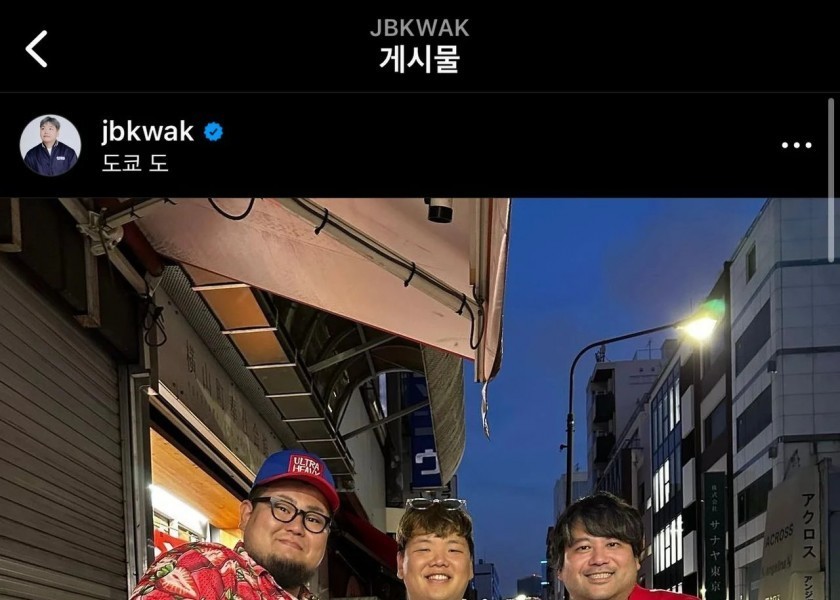This screenshot has width=840, height=600.
Task: Open the post's three-dot options menu
Action: (796, 145)
